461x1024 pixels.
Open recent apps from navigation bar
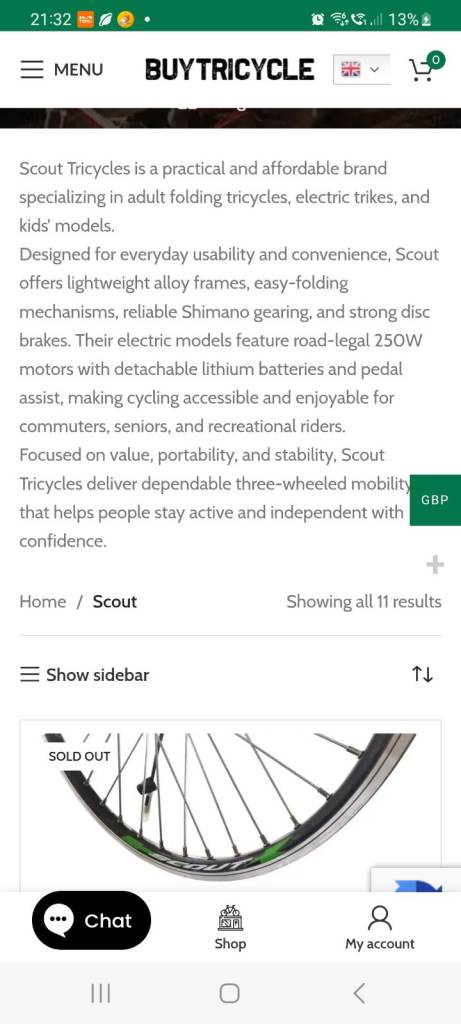click(101, 993)
